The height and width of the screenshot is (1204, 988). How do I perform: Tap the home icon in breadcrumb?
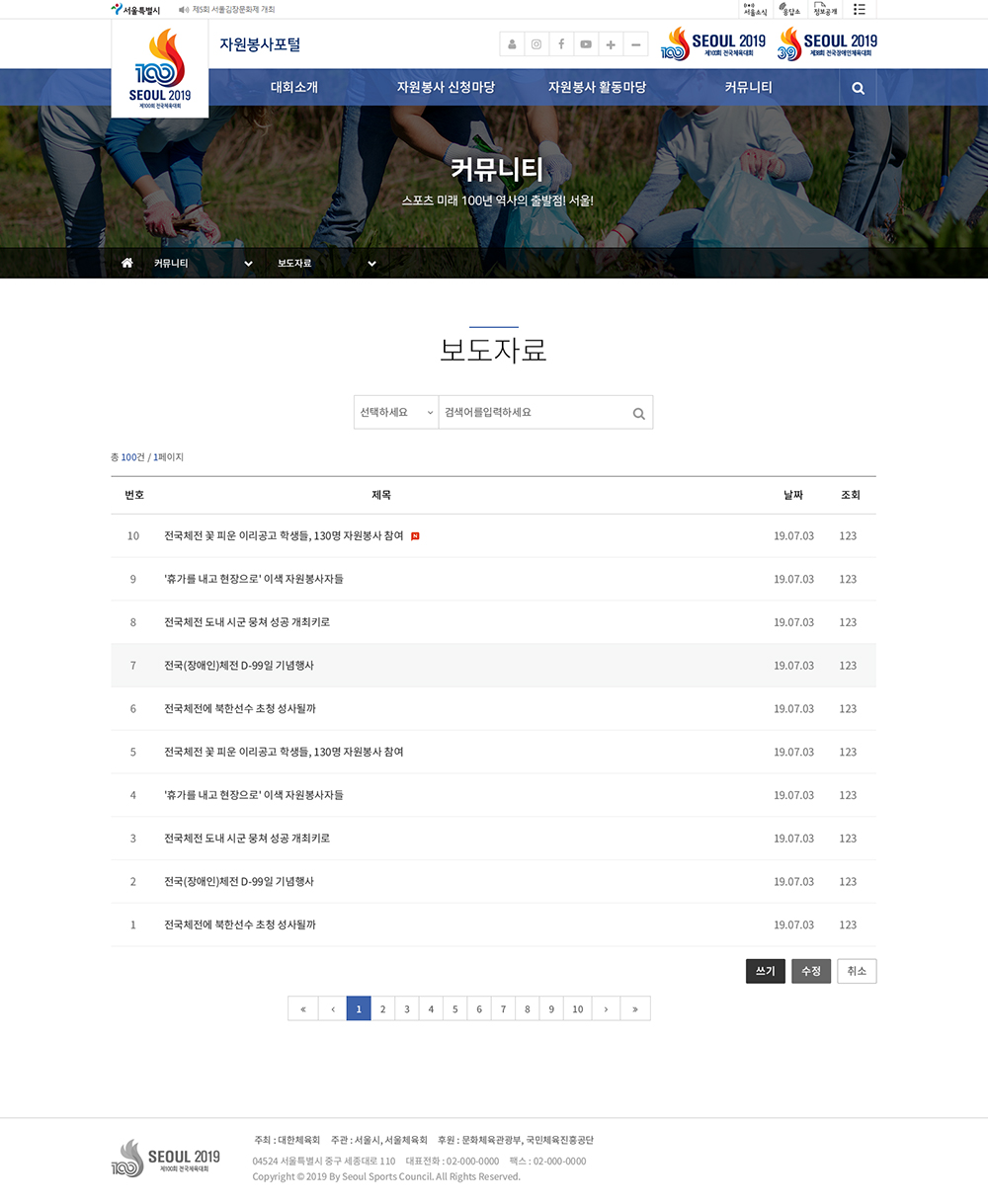click(127, 263)
